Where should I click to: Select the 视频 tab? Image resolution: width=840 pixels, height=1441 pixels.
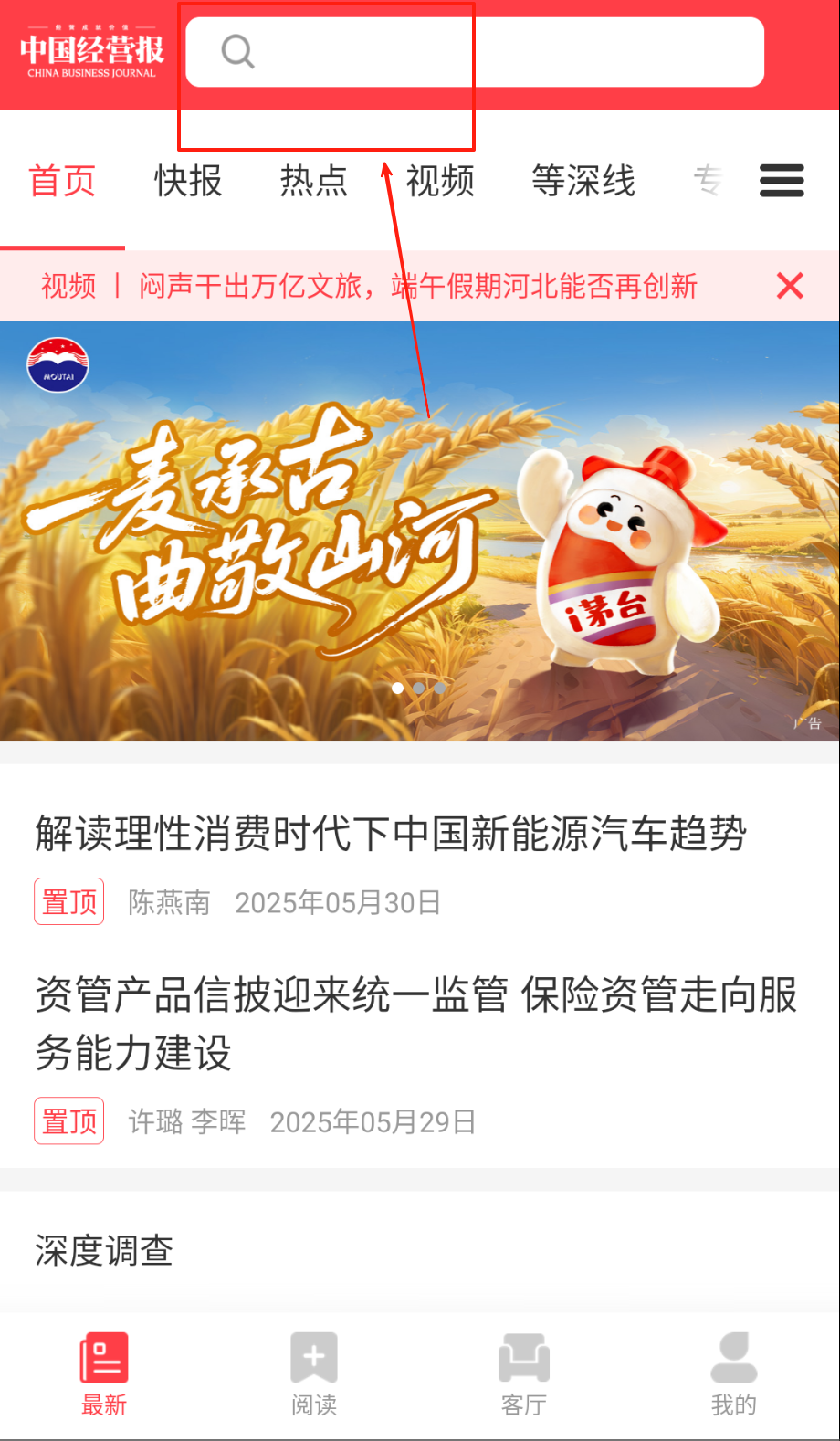[440, 181]
